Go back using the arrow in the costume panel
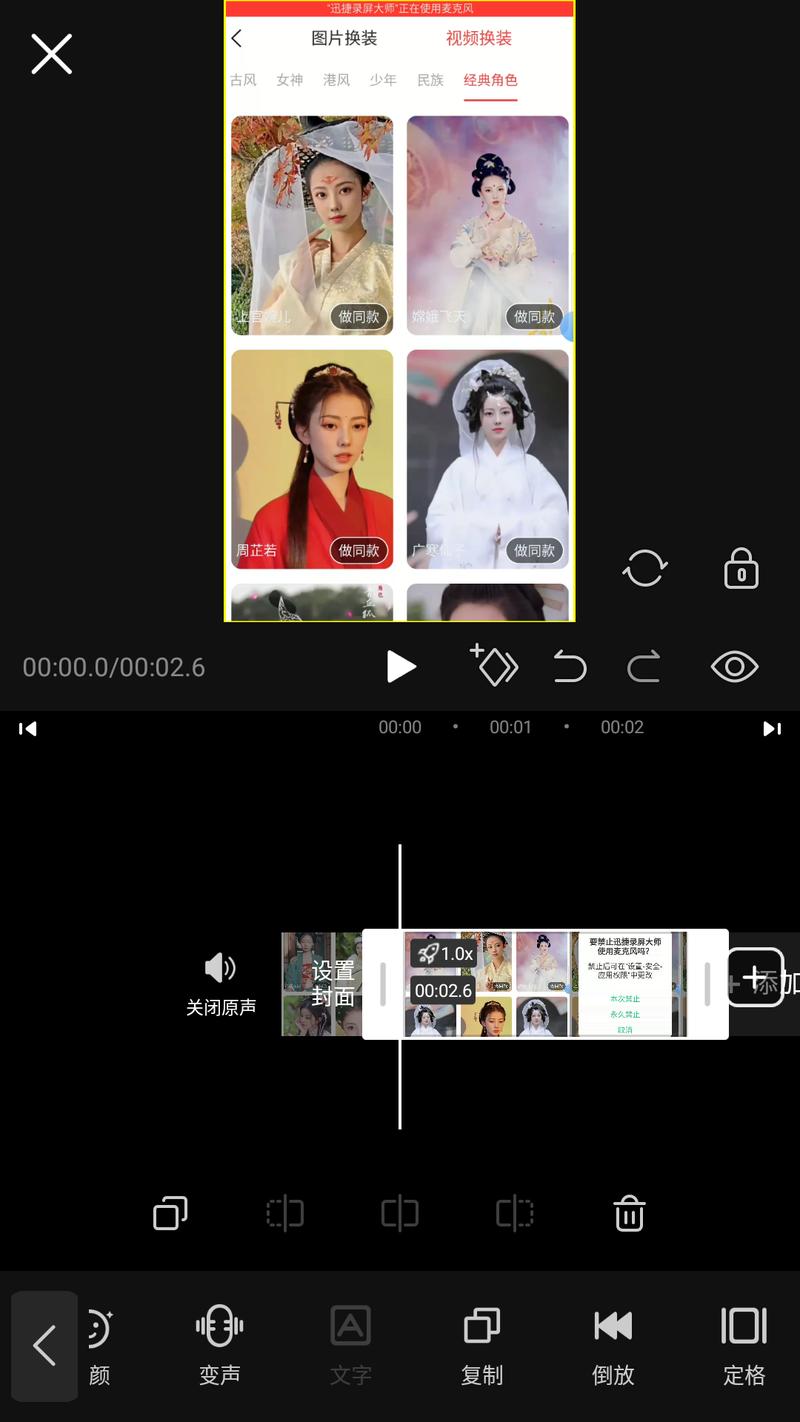This screenshot has height=1422, width=800. [x=238, y=38]
